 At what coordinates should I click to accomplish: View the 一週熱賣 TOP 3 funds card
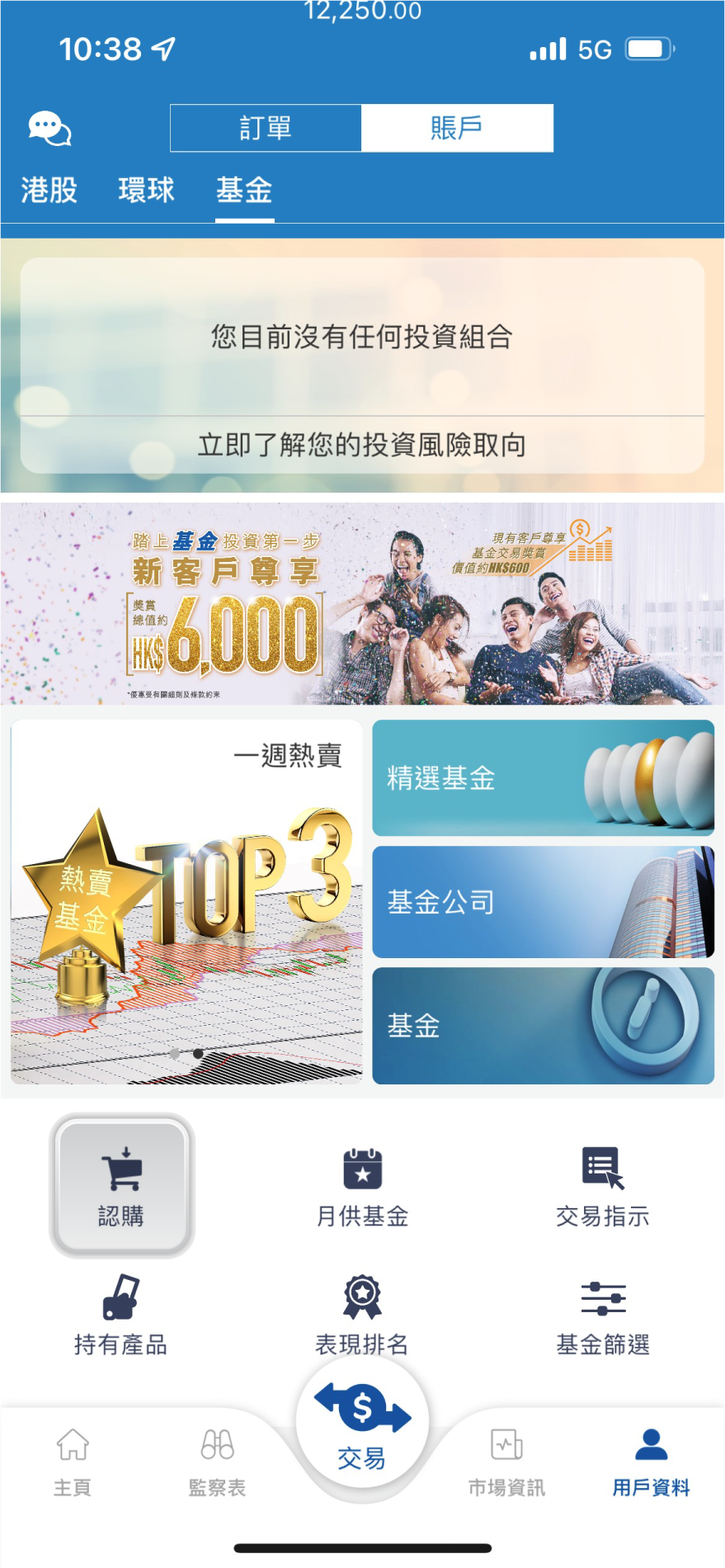186,901
